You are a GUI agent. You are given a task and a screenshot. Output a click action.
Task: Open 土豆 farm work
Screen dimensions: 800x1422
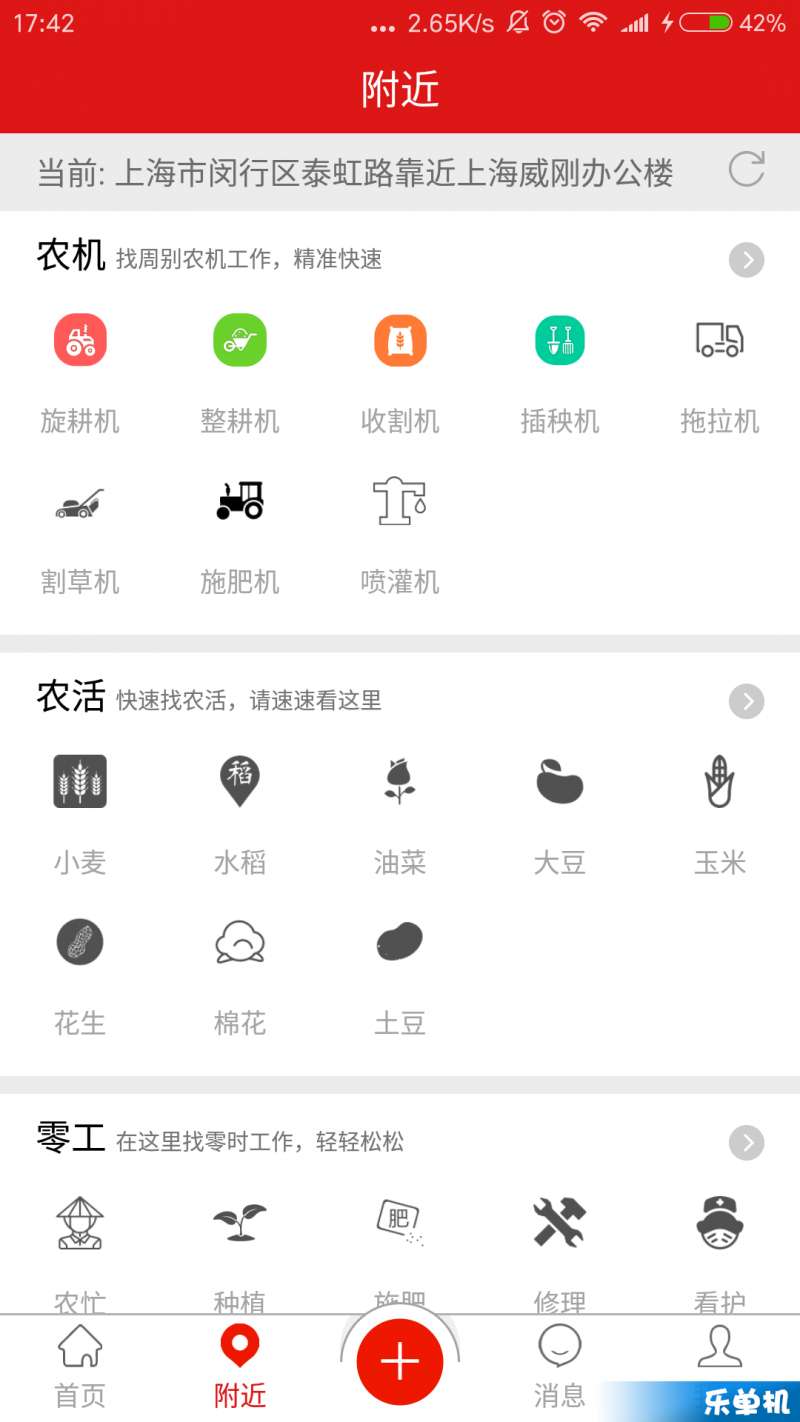click(x=400, y=977)
